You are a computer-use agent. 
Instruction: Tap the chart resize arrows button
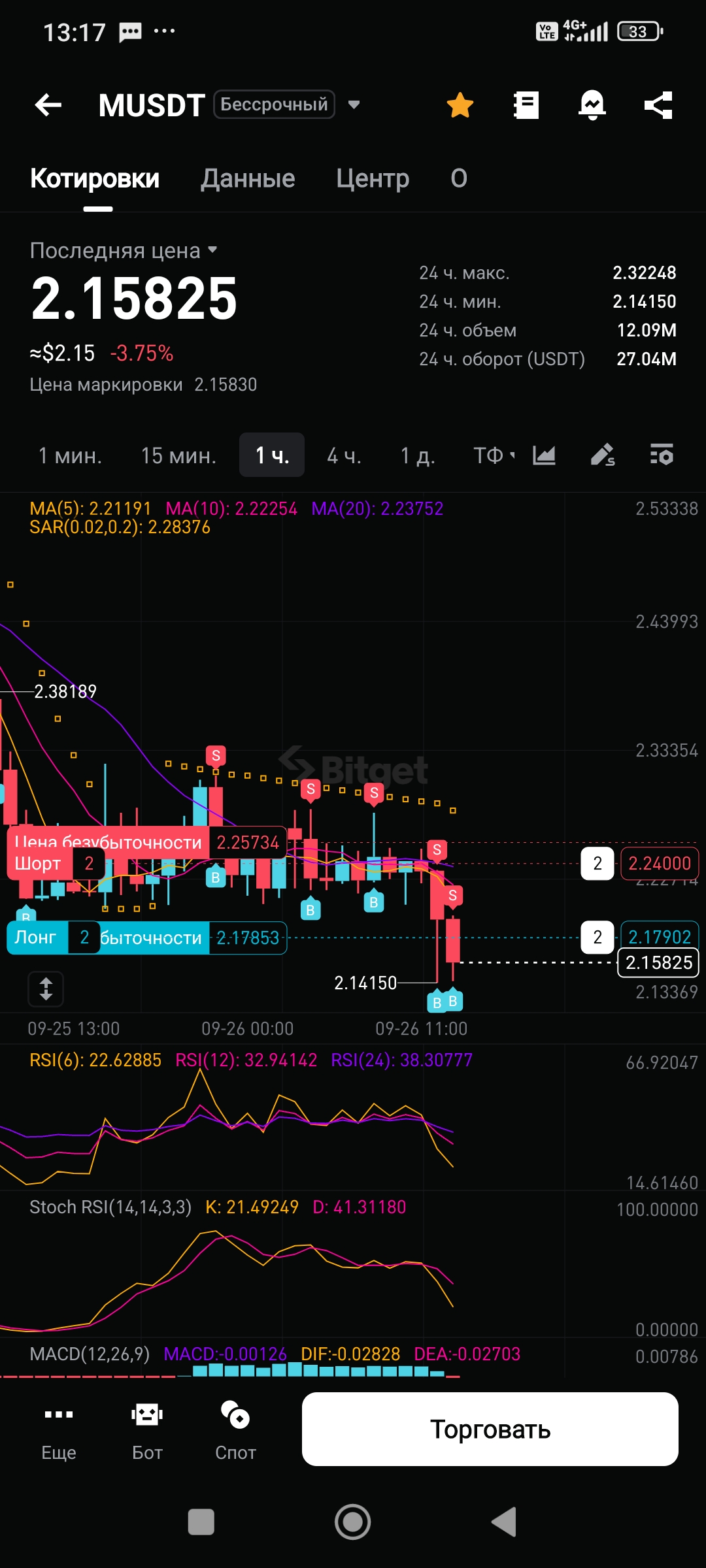coord(46,988)
